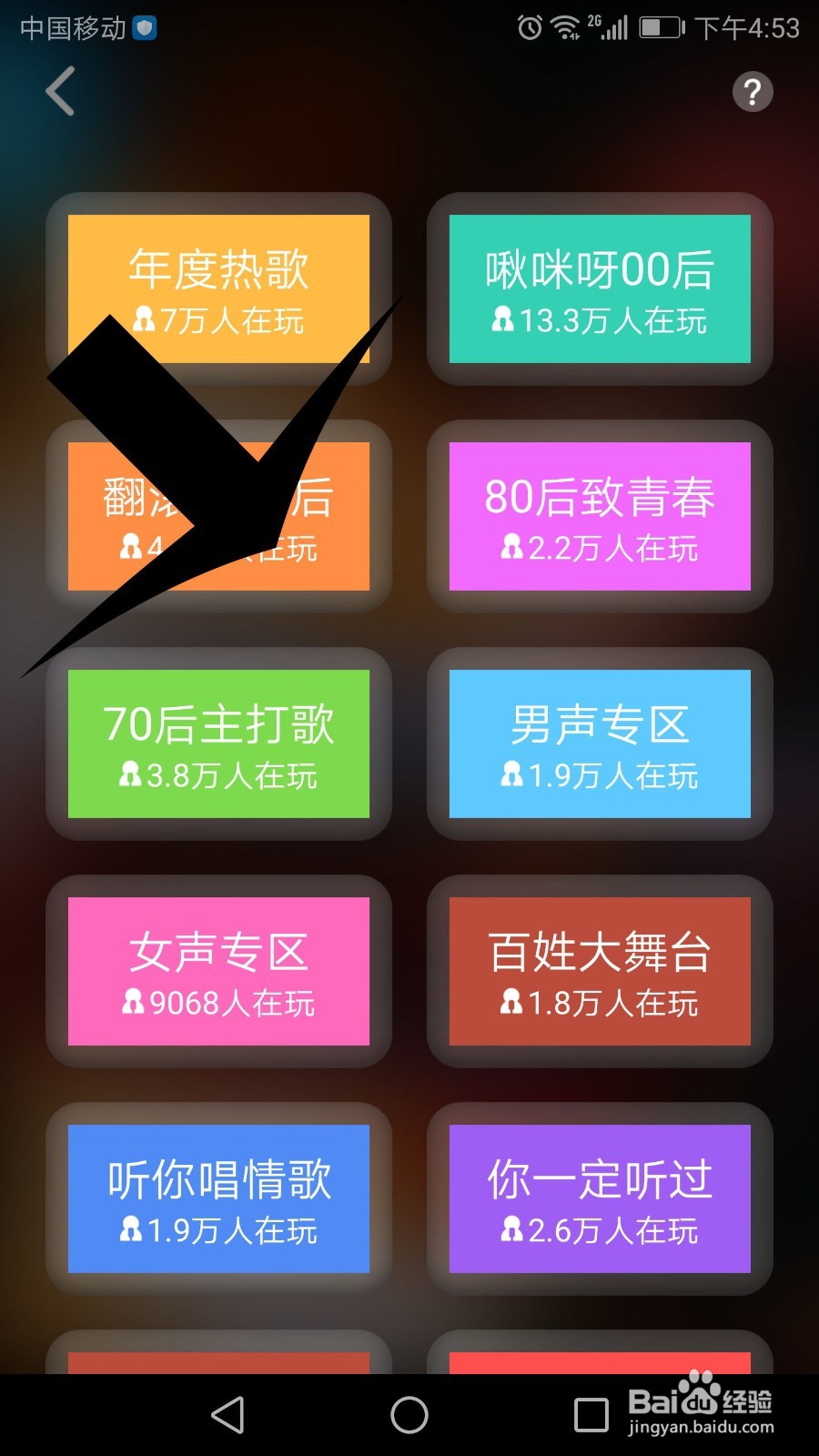
Task: Select the 80后致青春 category
Action: point(600,517)
